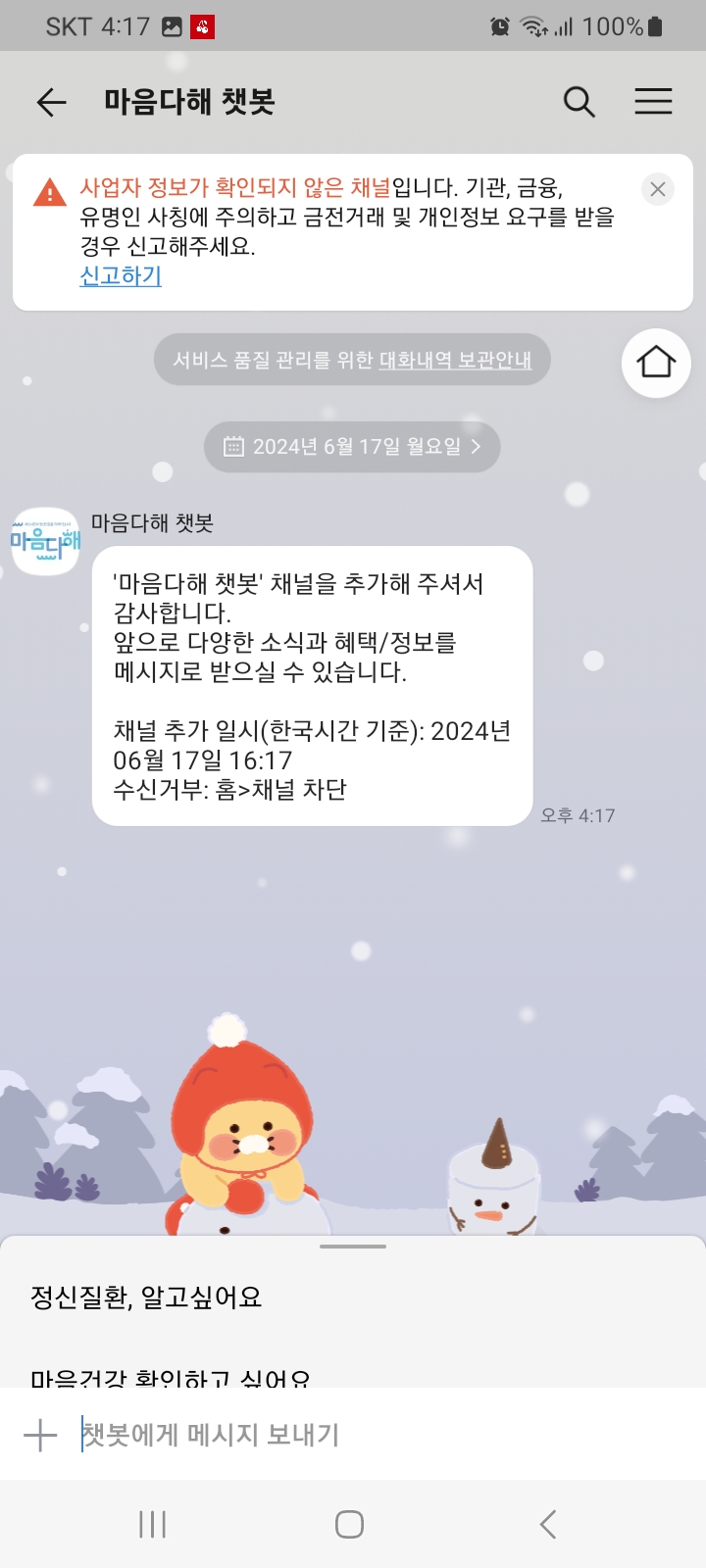Open the 마음다해 챗봇 profile picture
The image size is (706, 1568).
tap(45, 541)
